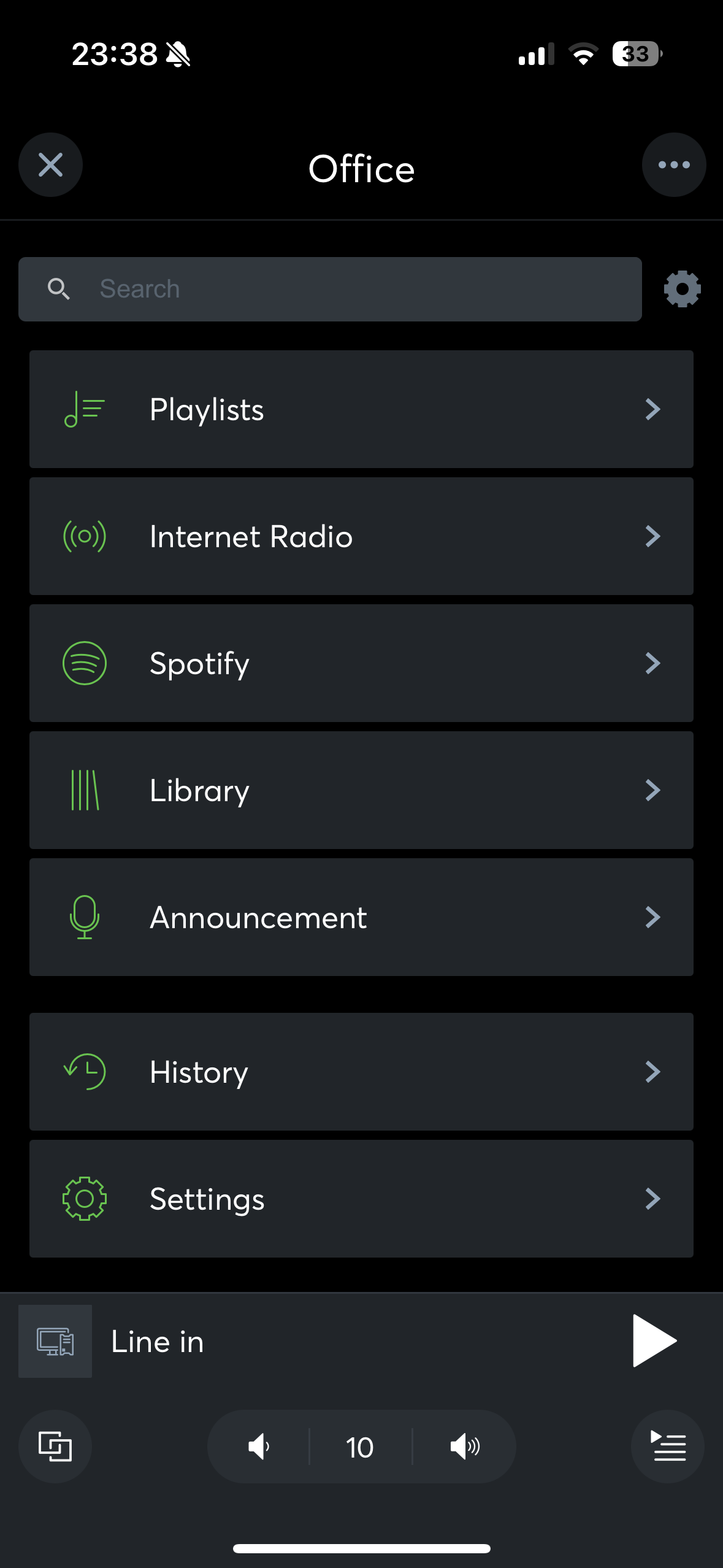Open Spotify

tap(361, 663)
